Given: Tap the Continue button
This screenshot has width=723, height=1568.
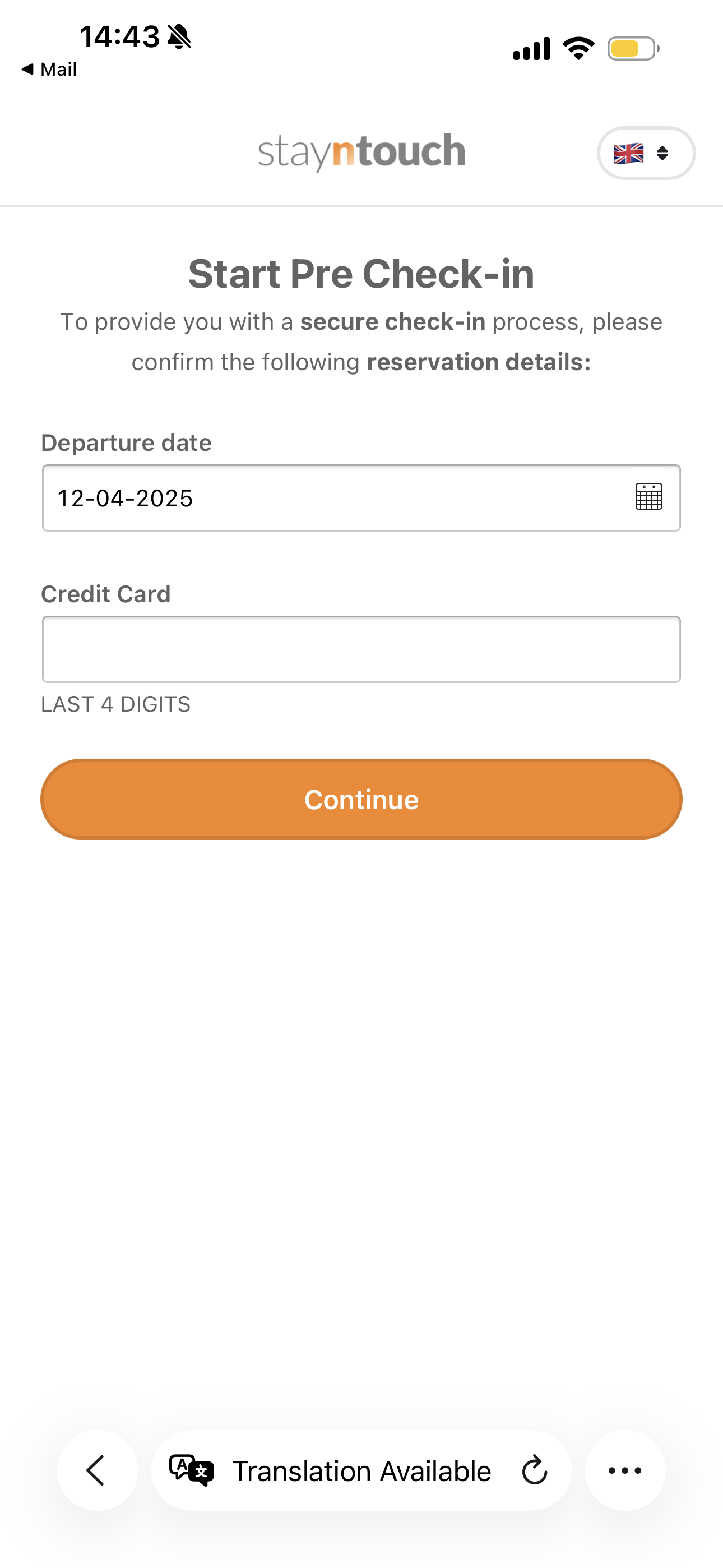Looking at the screenshot, I should click(361, 799).
